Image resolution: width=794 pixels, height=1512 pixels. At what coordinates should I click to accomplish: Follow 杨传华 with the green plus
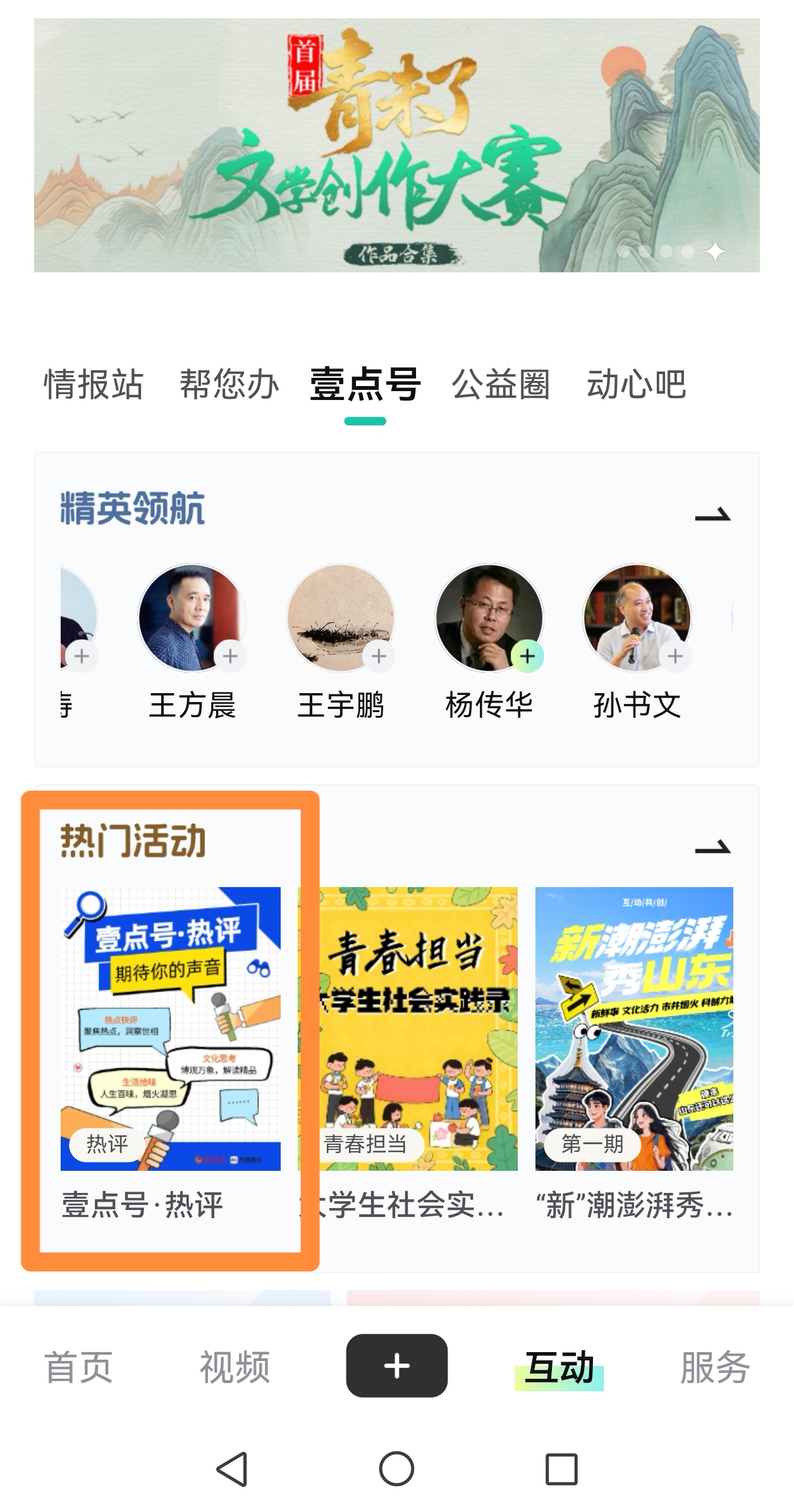click(527, 656)
